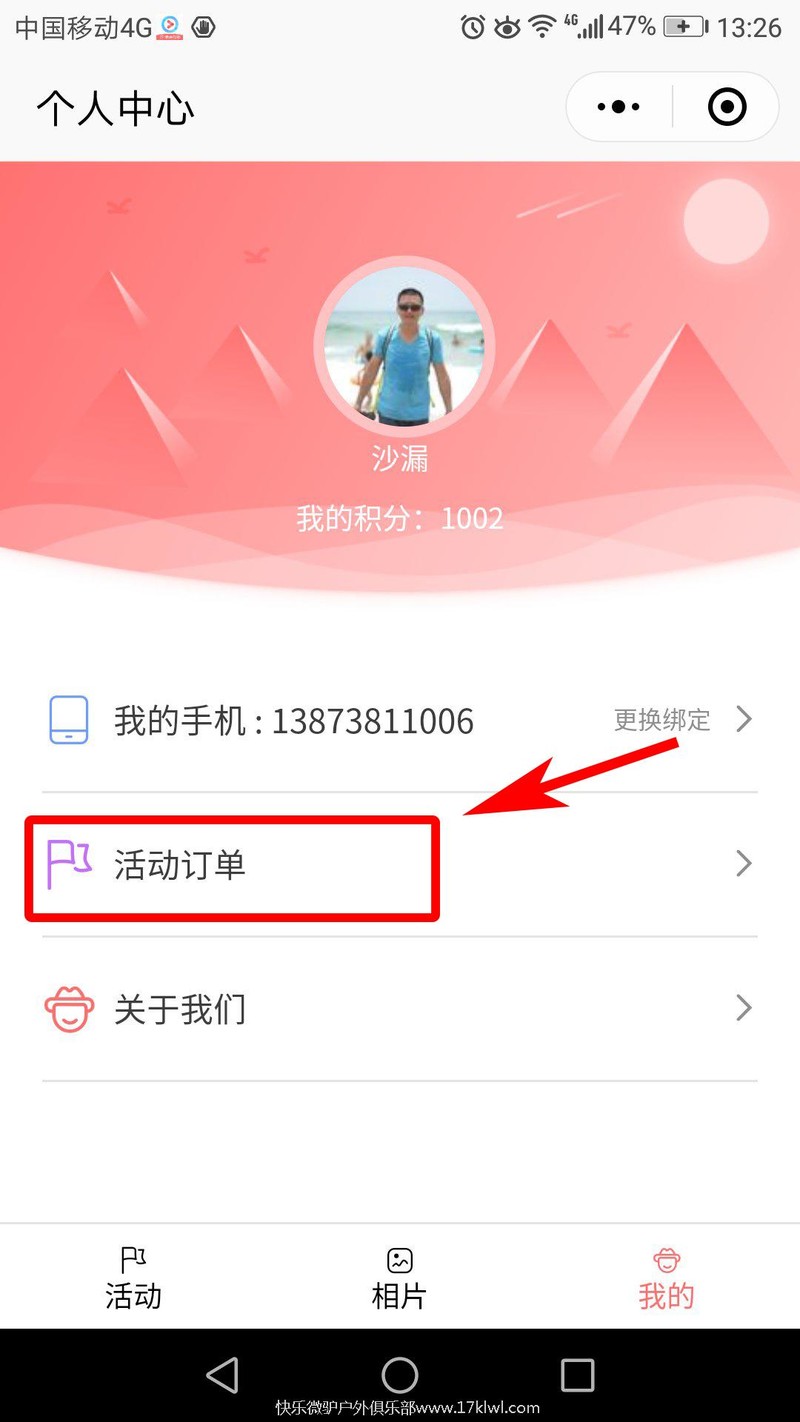Open the mini program three-dot menu
Image resolution: width=800 pixels, height=1422 pixels.
618,107
